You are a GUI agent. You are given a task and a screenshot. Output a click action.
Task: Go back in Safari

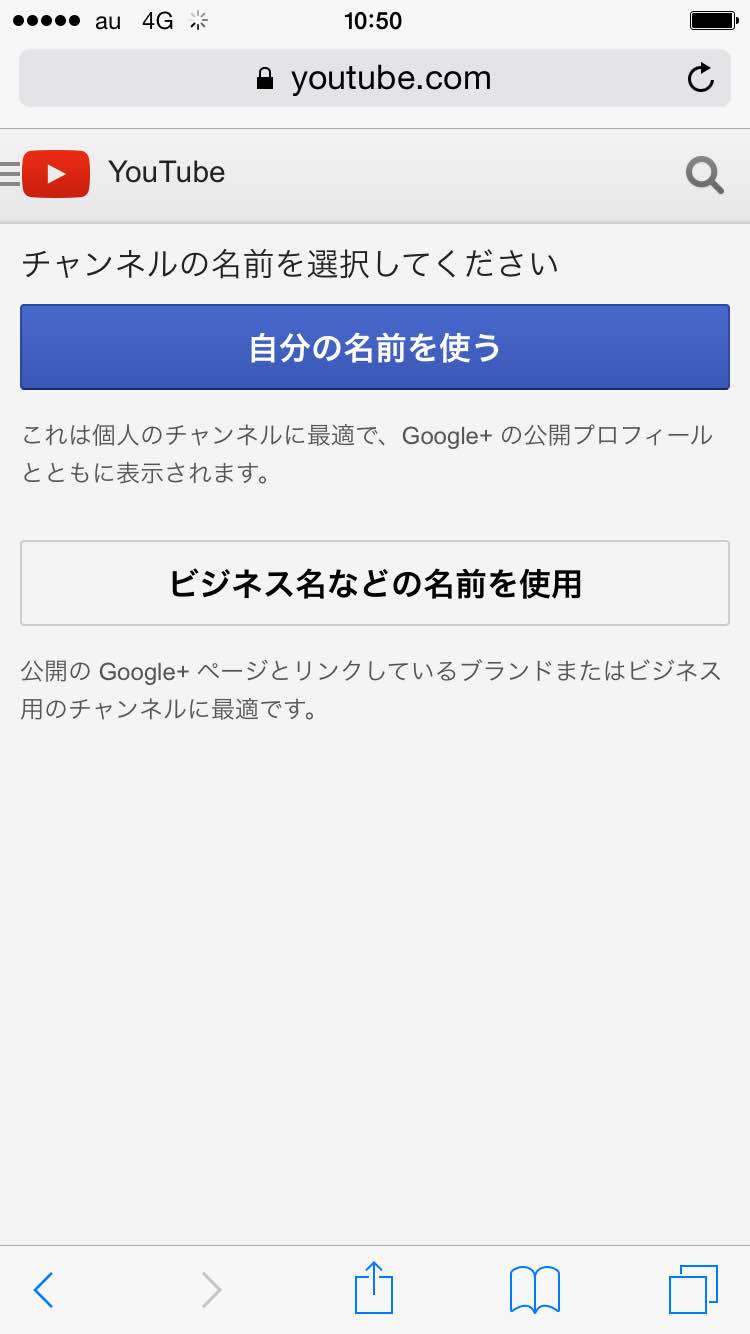(43, 1289)
